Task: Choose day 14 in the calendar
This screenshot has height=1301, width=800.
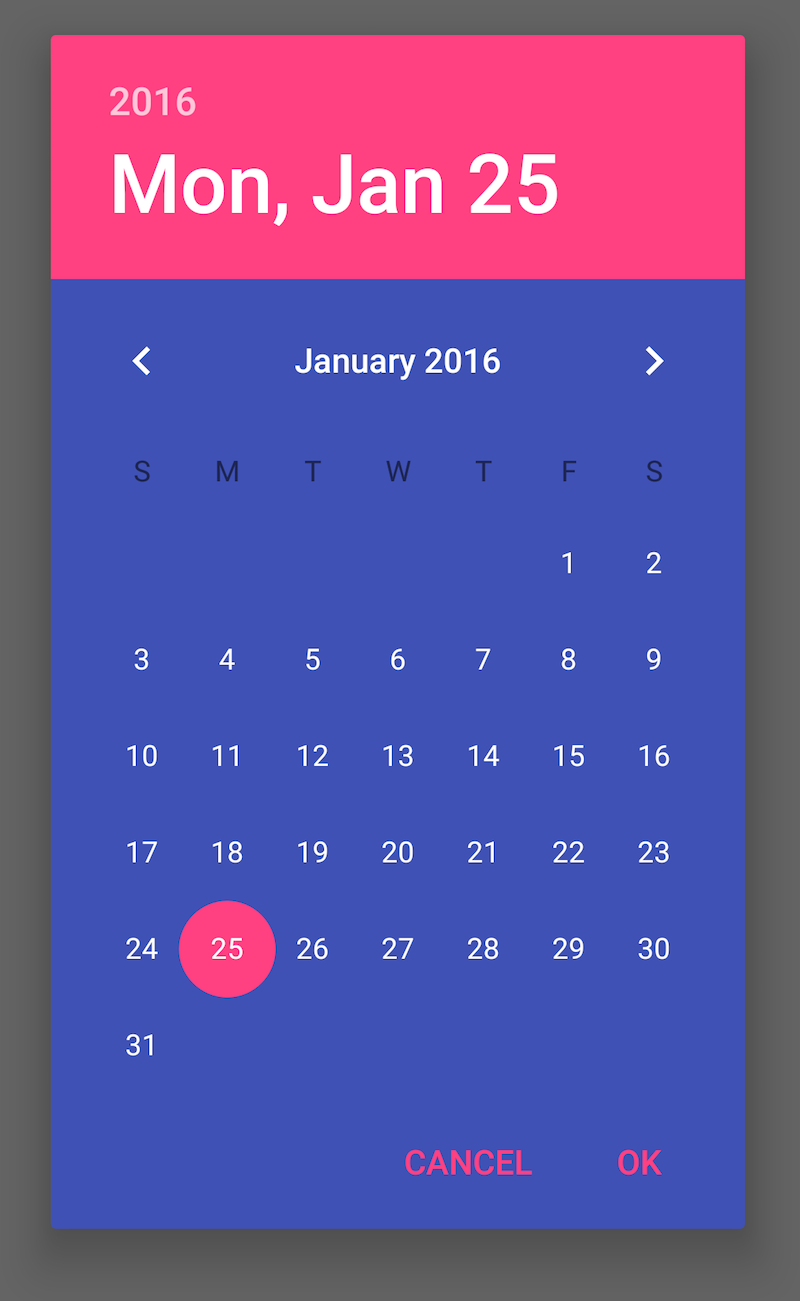Action: [x=483, y=756]
